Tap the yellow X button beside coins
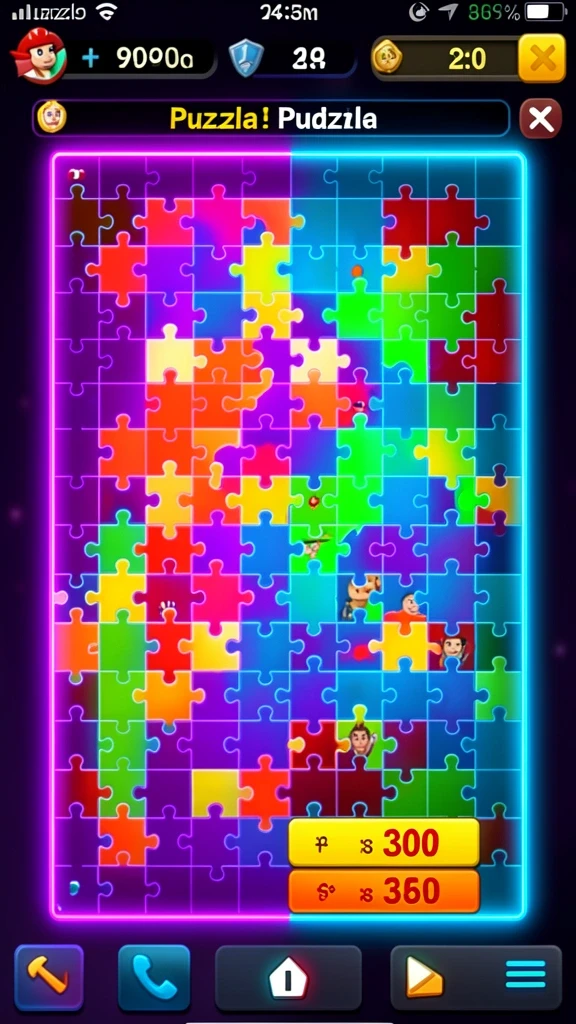The image size is (576, 1024). click(x=542, y=59)
